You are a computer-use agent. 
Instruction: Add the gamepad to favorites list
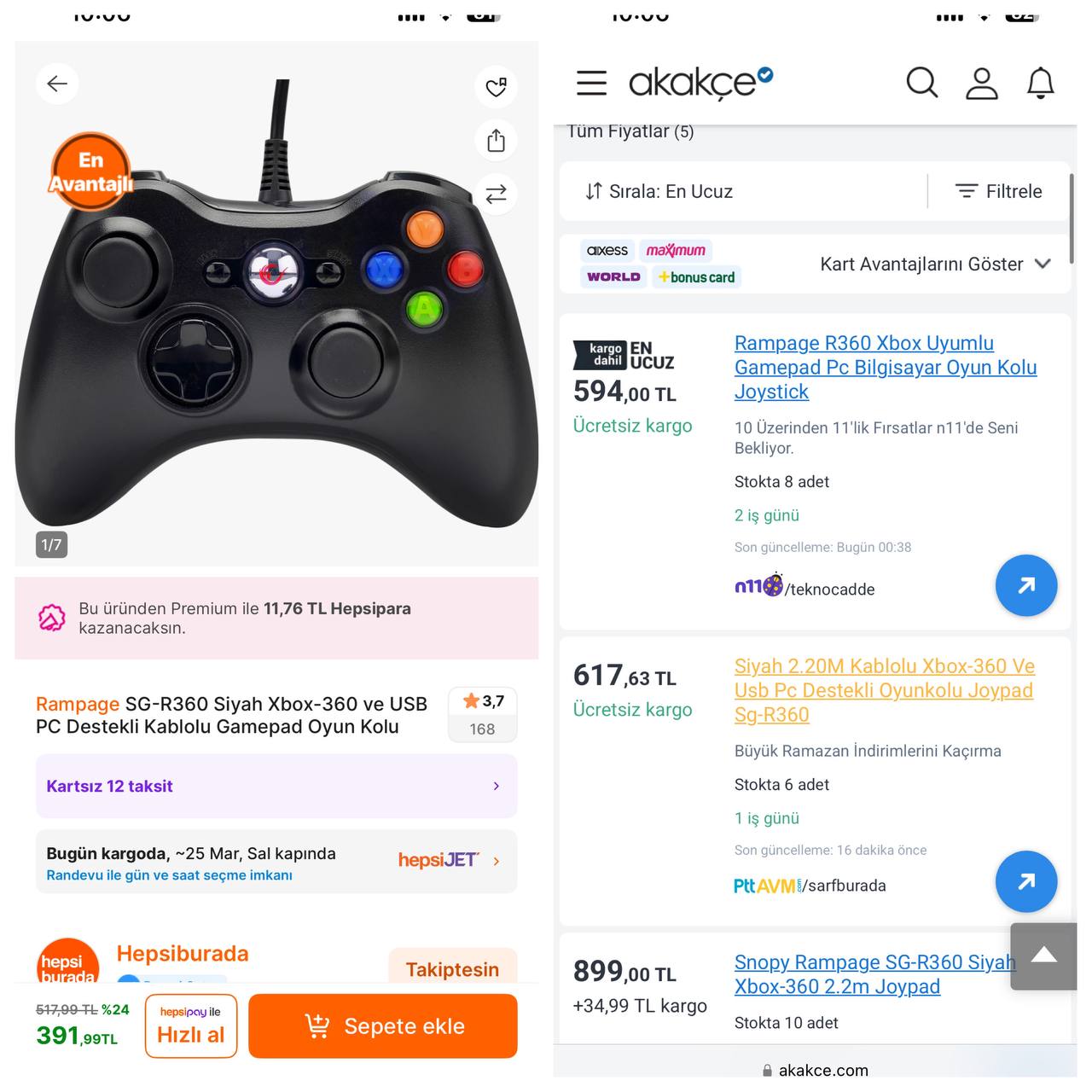pos(496,86)
